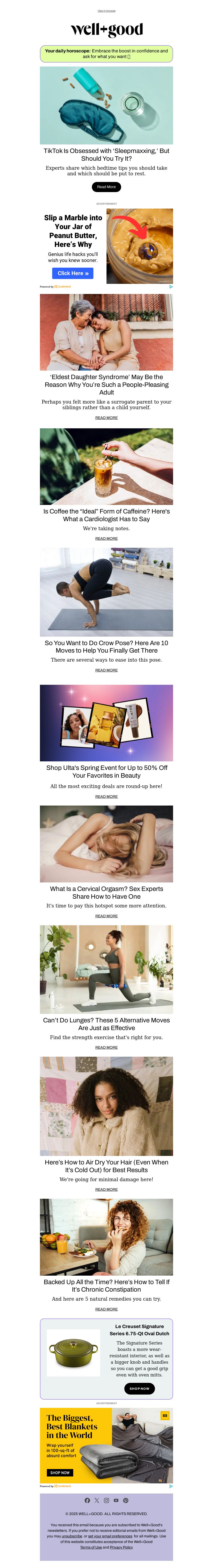Open Well+Good's Instagram icon

[x=106, y=1500]
